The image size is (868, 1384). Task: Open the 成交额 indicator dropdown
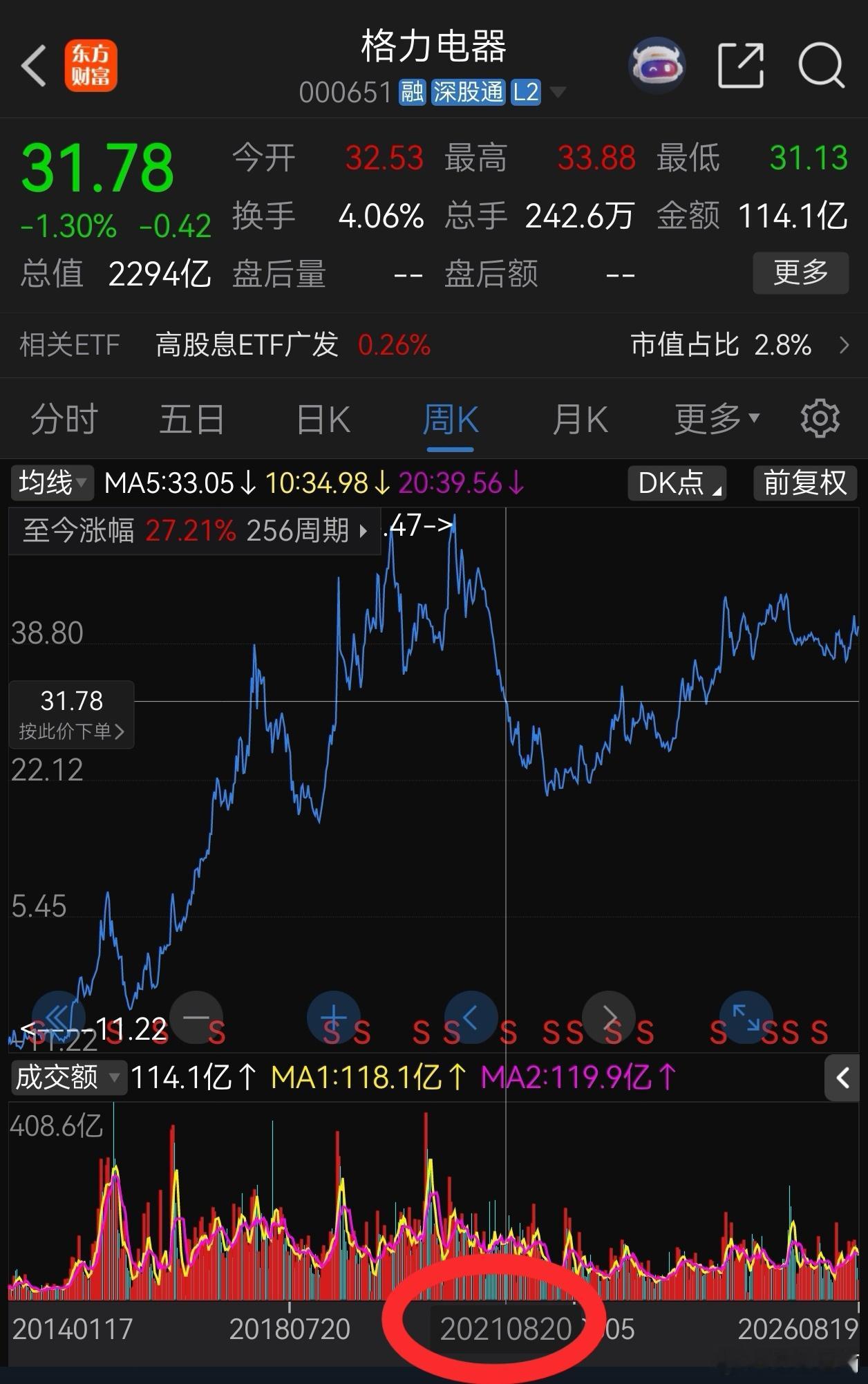(x=68, y=1077)
